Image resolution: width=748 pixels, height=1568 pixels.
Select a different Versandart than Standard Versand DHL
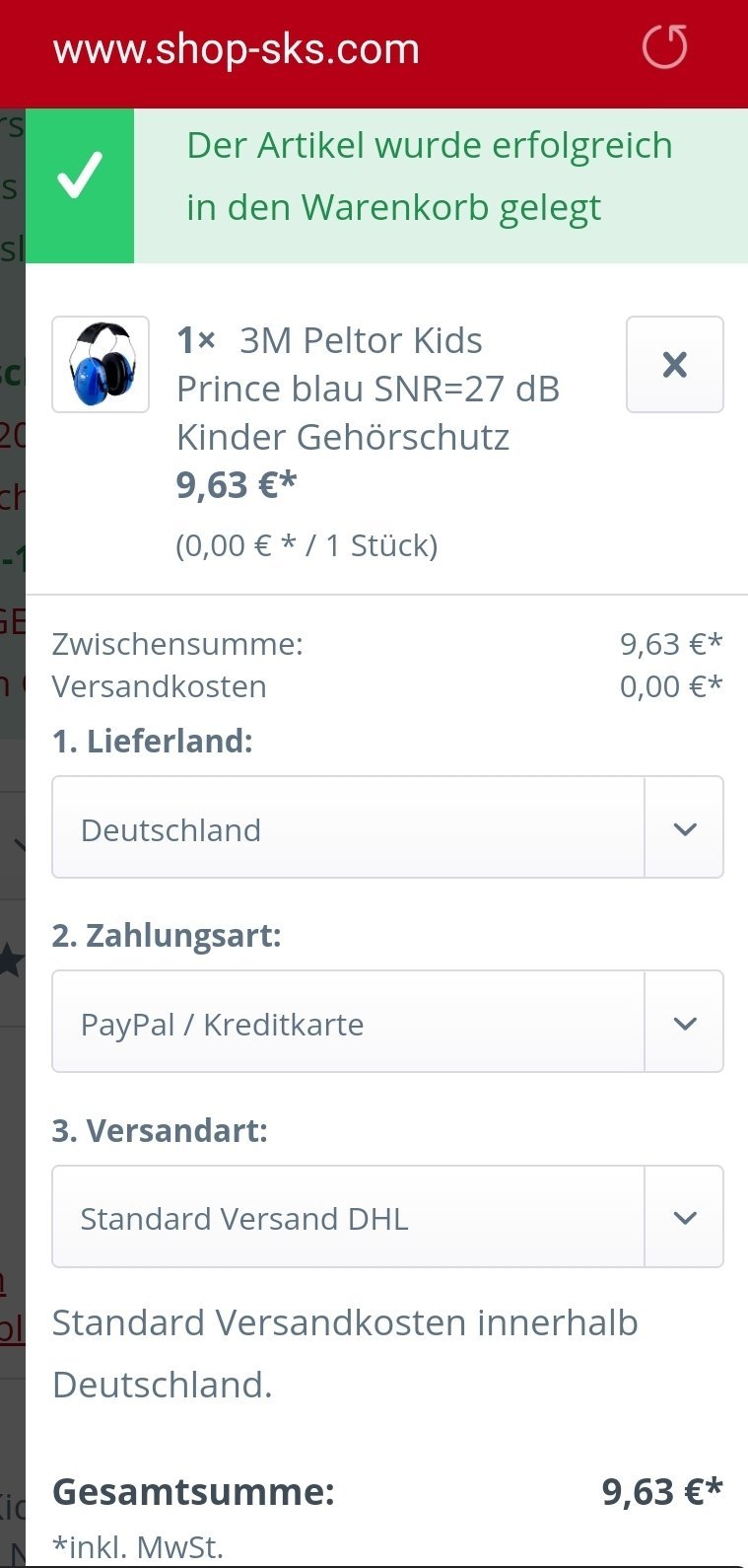click(x=387, y=1217)
